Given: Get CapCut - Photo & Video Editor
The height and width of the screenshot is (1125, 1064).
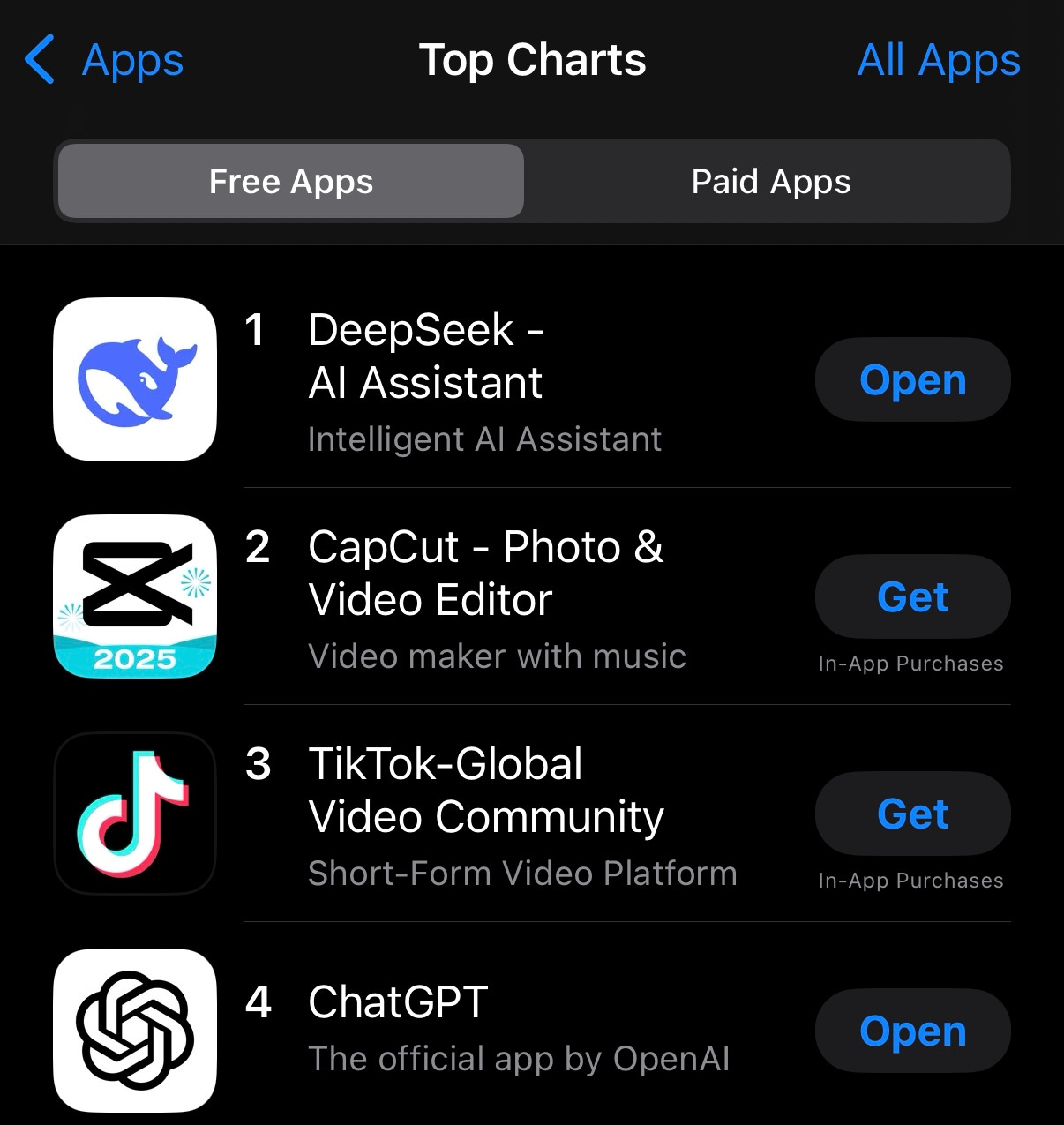Looking at the screenshot, I should click(912, 597).
